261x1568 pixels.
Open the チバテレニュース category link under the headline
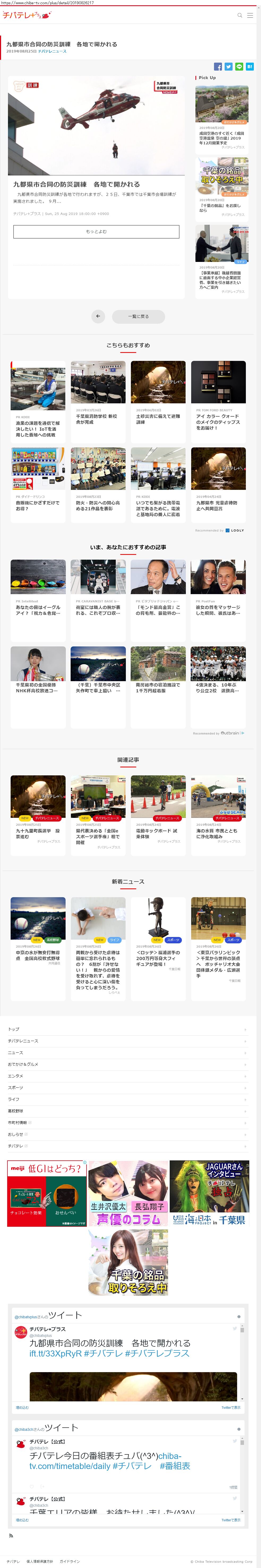(x=52, y=52)
